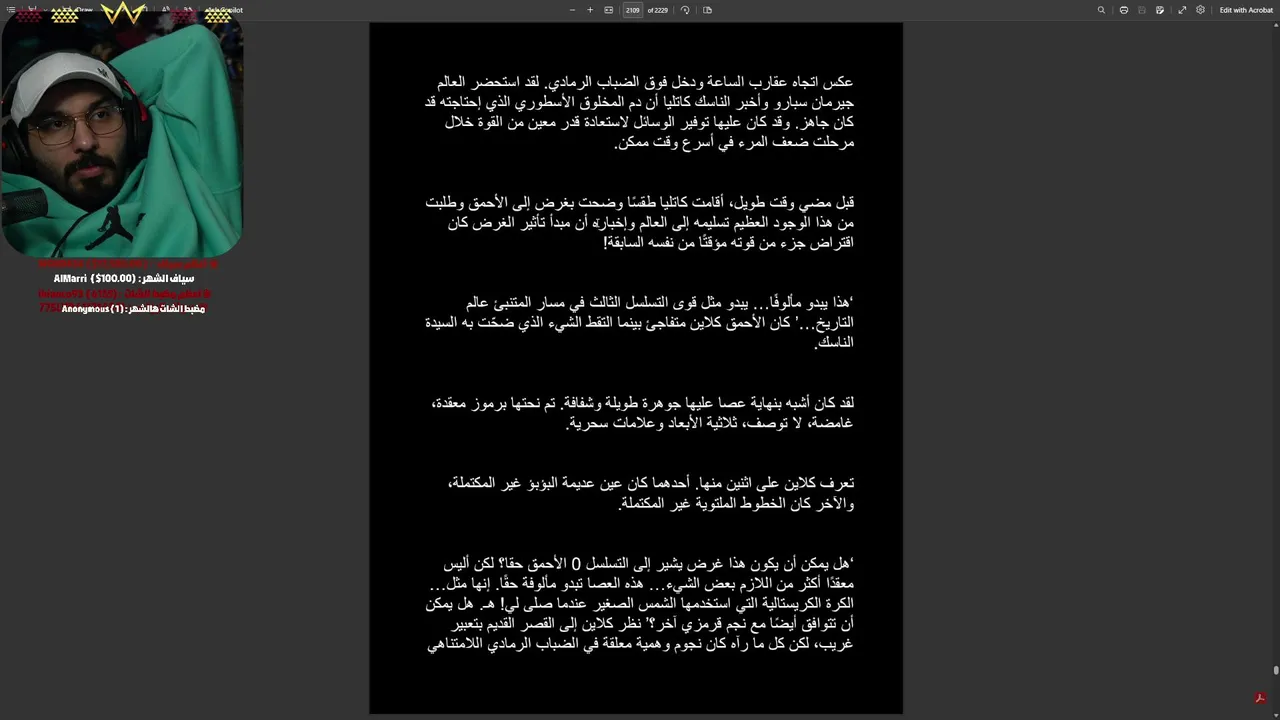
Task: Save a copy of the PDF
Action: (x=1160, y=10)
